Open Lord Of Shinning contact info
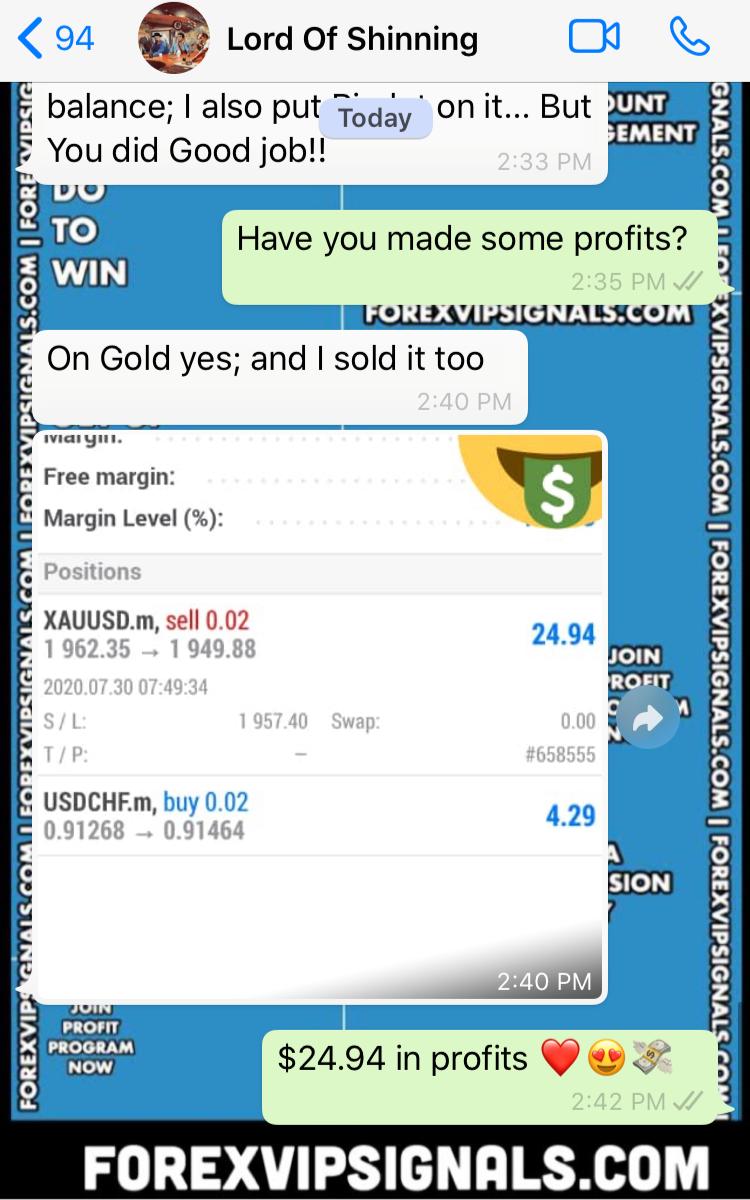The image size is (750, 1200). pos(352,39)
